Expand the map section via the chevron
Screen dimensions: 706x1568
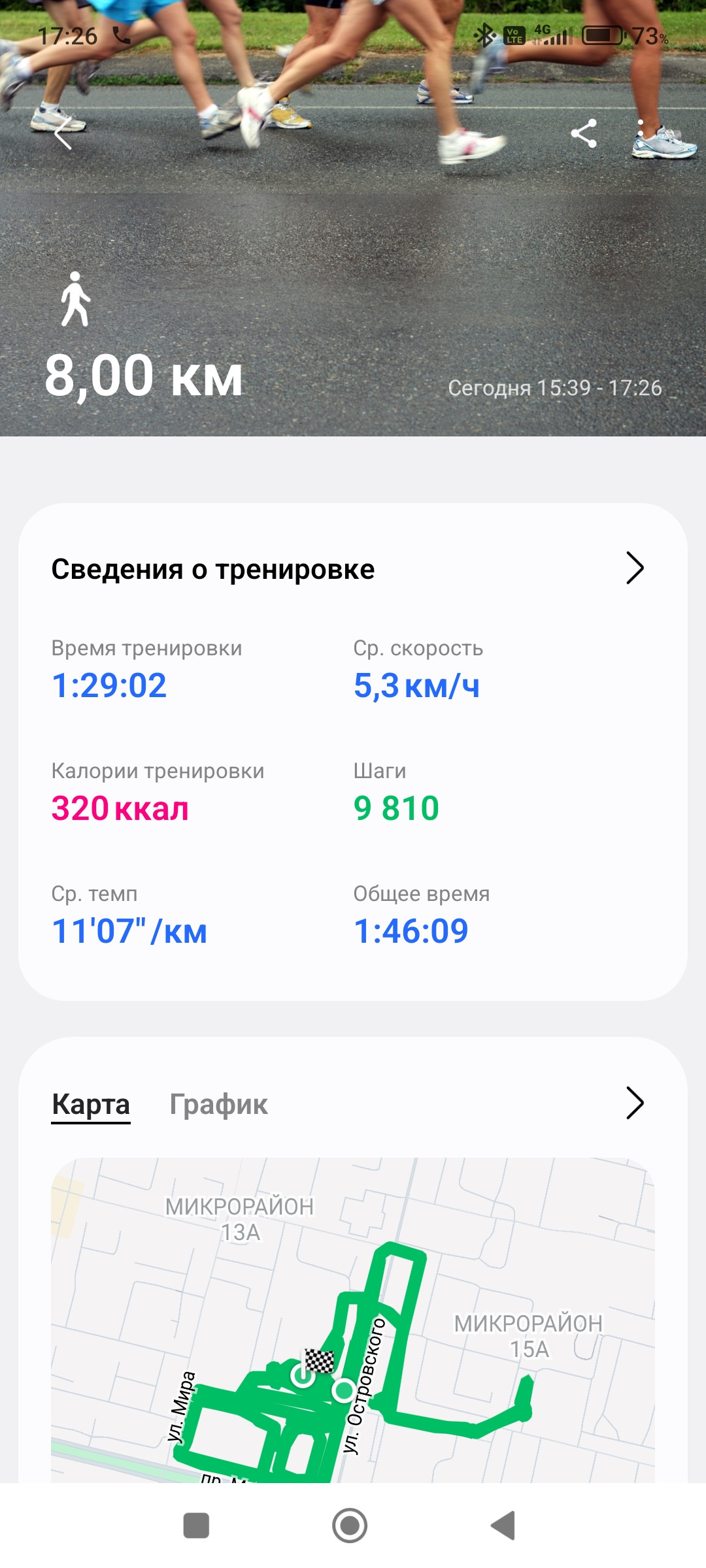tap(635, 1103)
